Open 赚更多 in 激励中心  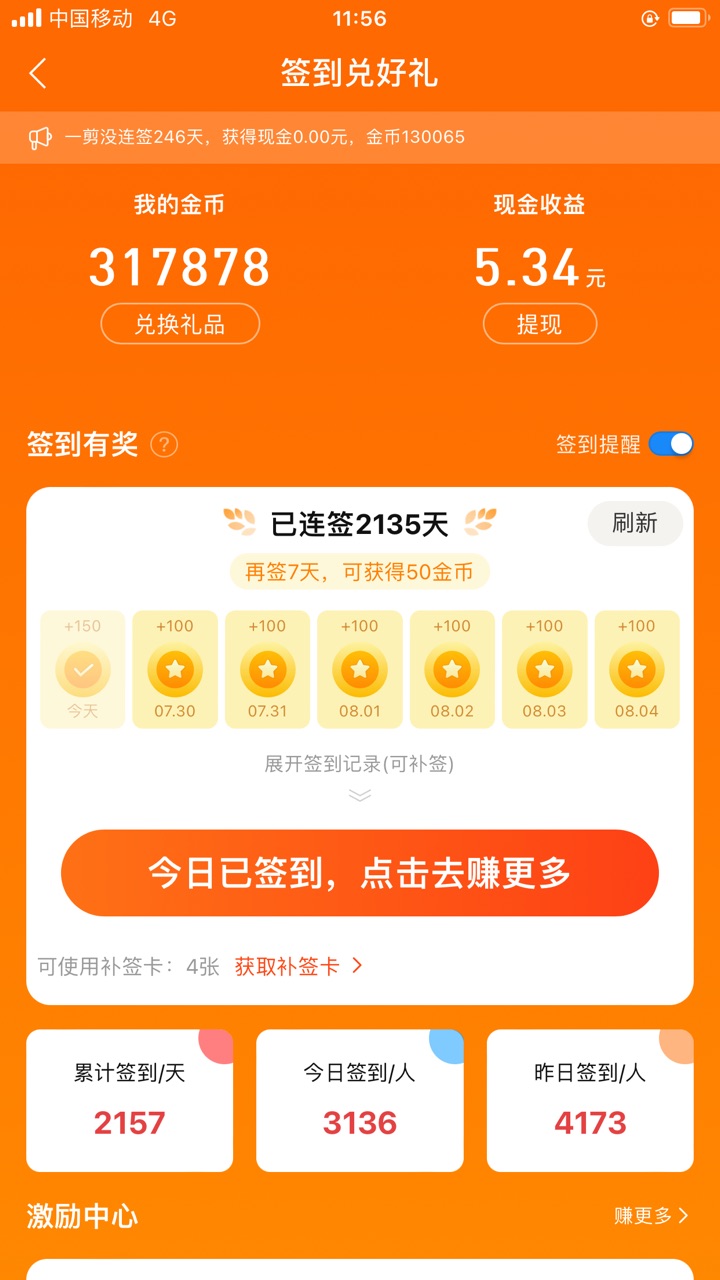[651, 1216]
